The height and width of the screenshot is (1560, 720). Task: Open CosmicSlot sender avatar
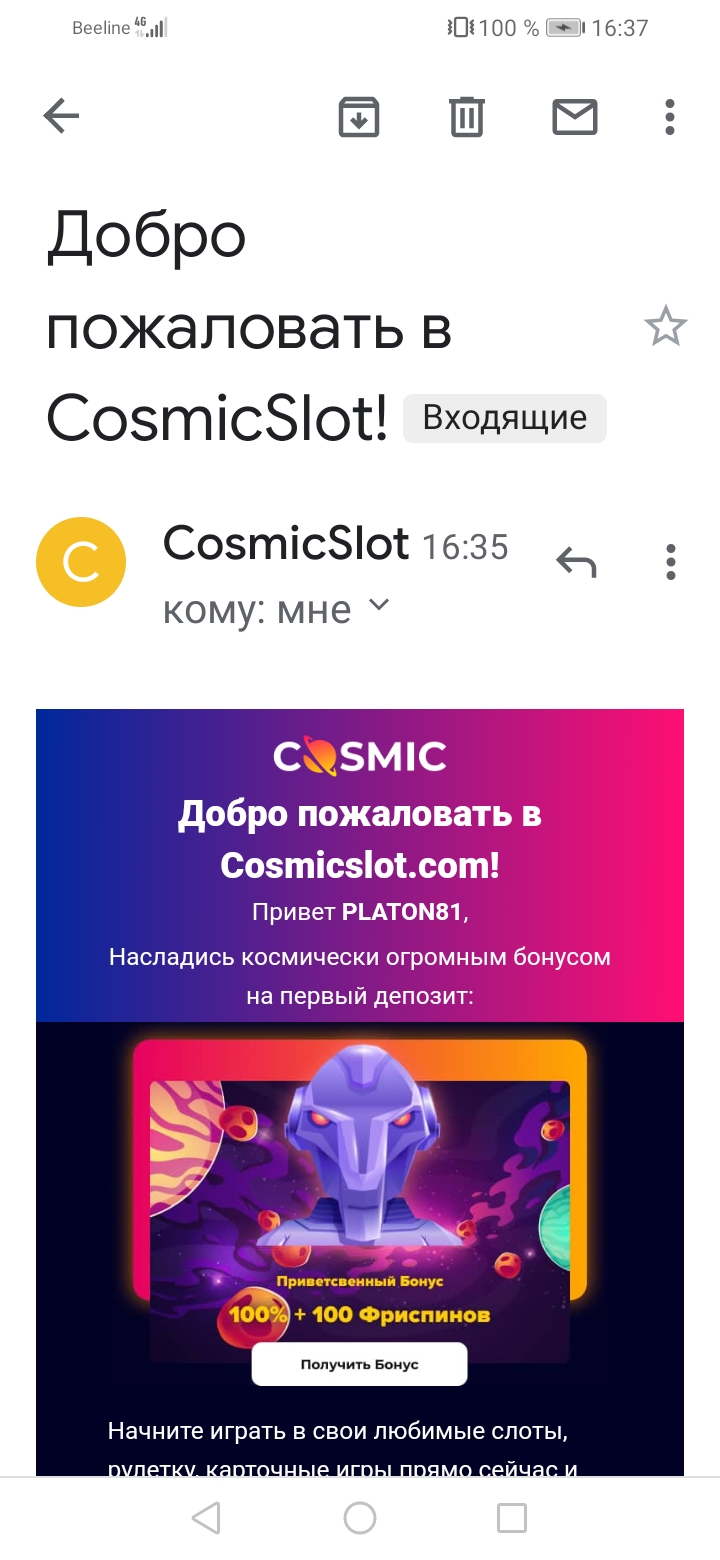tap(81, 563)
